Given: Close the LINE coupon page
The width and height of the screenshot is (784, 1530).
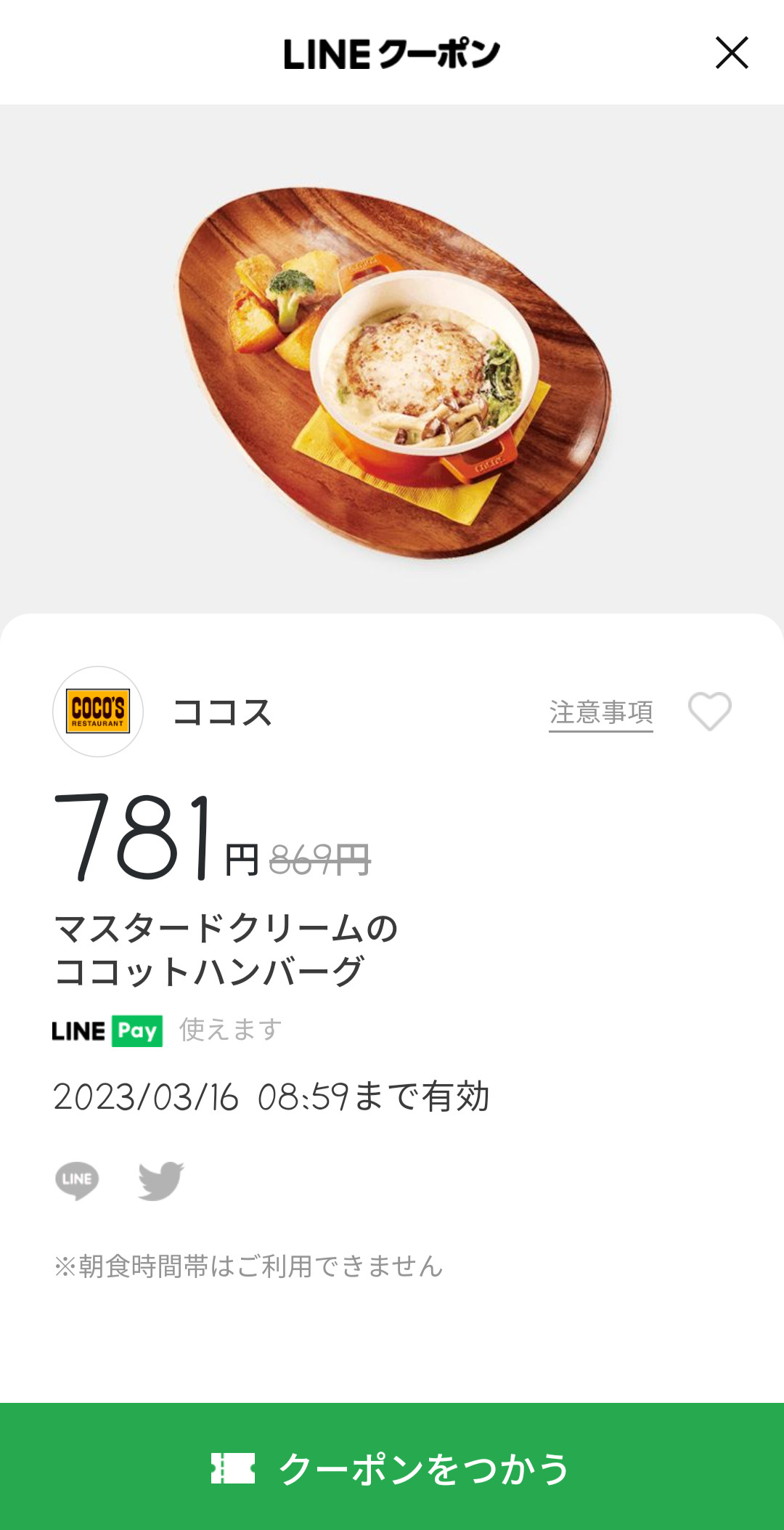Looking at the screenshot, I should click(731, 53).
